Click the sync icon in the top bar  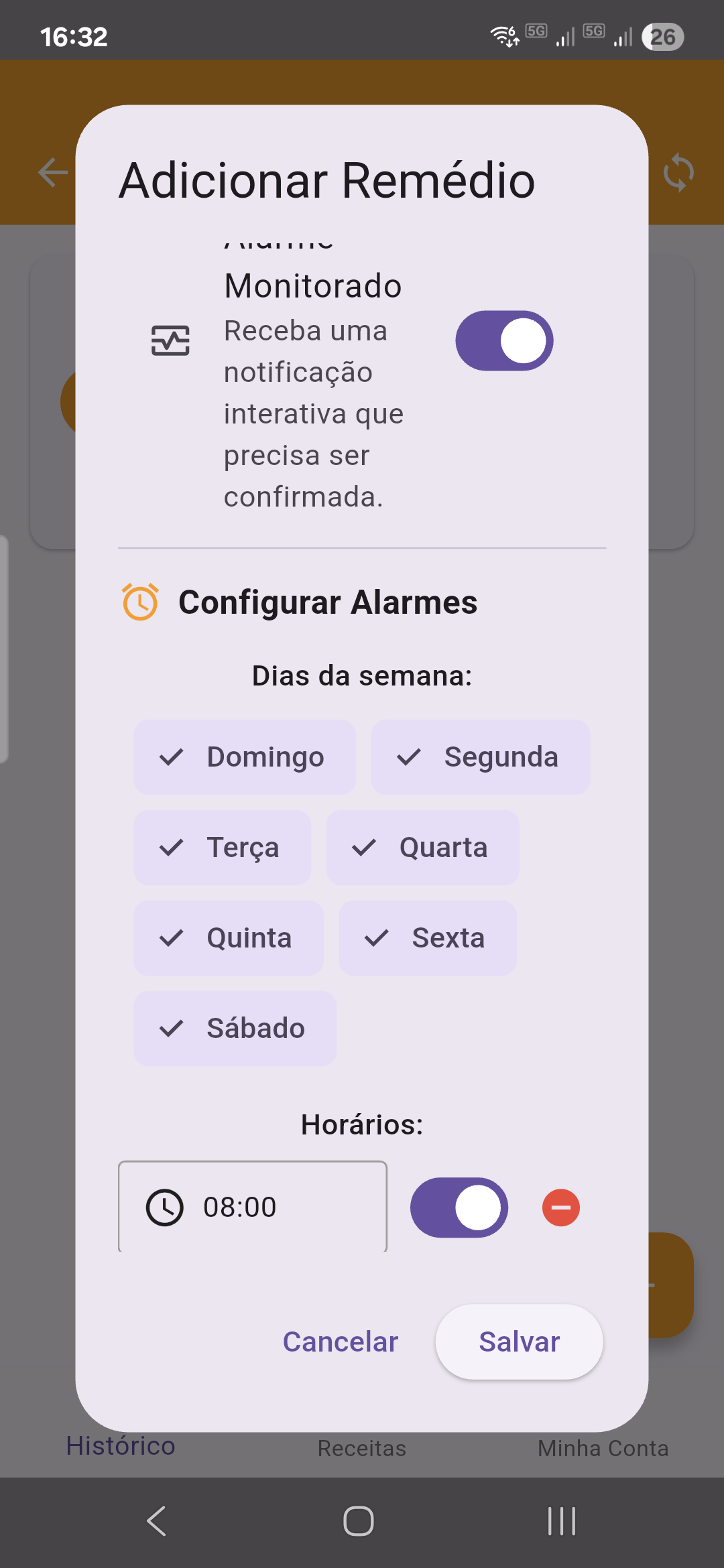click(x=678, y=172)
